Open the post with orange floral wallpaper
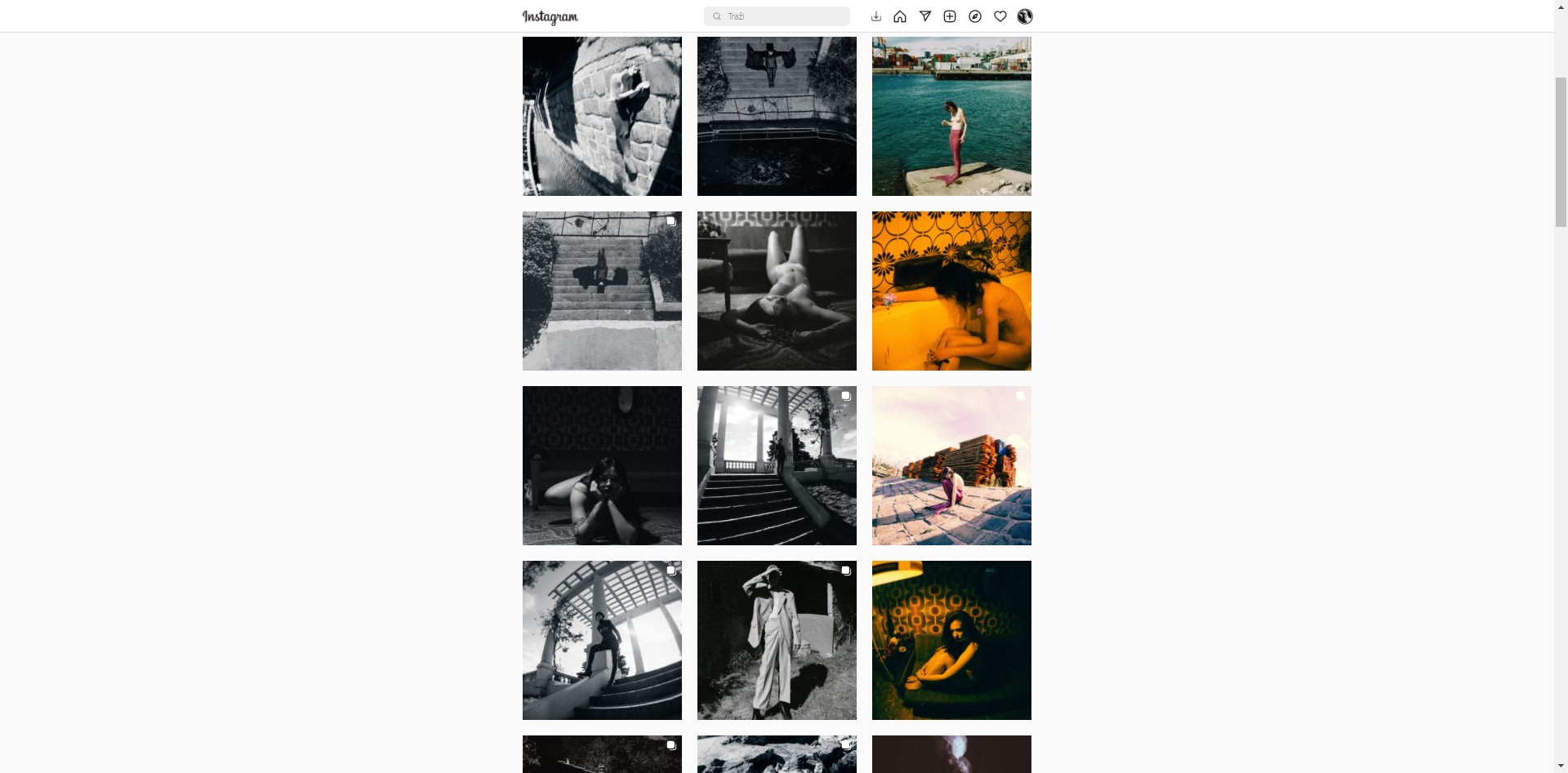This screenshot has width=1568, height=773. pos(951,291)
